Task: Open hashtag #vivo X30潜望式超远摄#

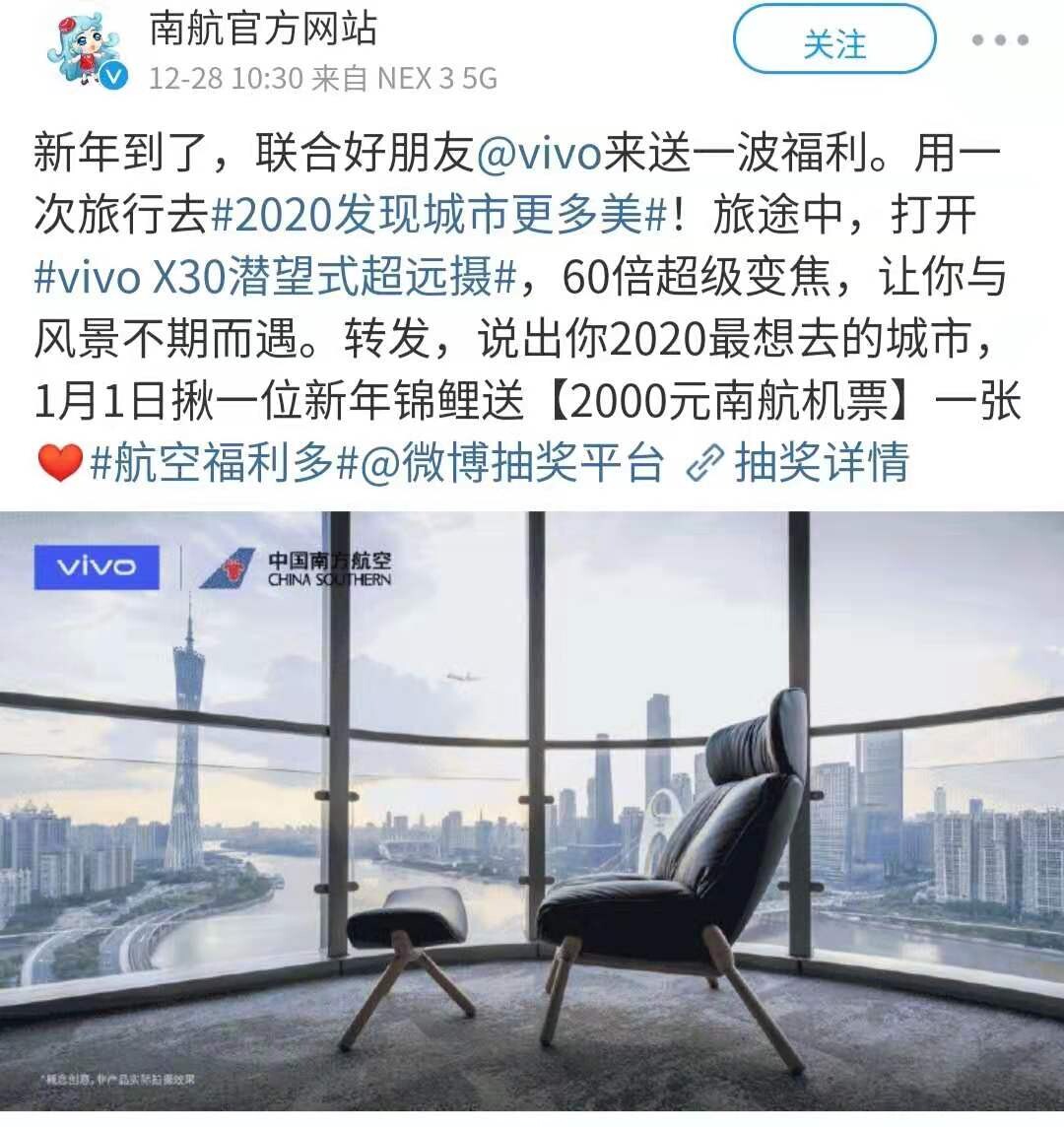Action: tap(275, 278)
